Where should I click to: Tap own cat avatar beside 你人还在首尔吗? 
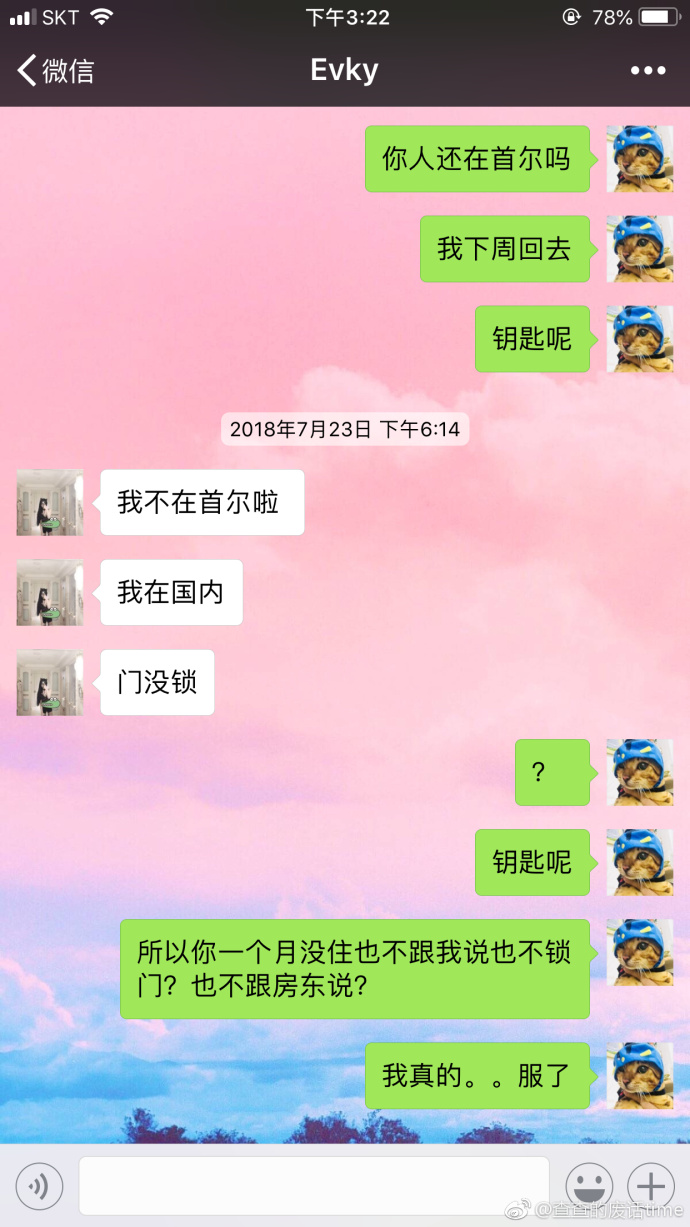point(640,159)
